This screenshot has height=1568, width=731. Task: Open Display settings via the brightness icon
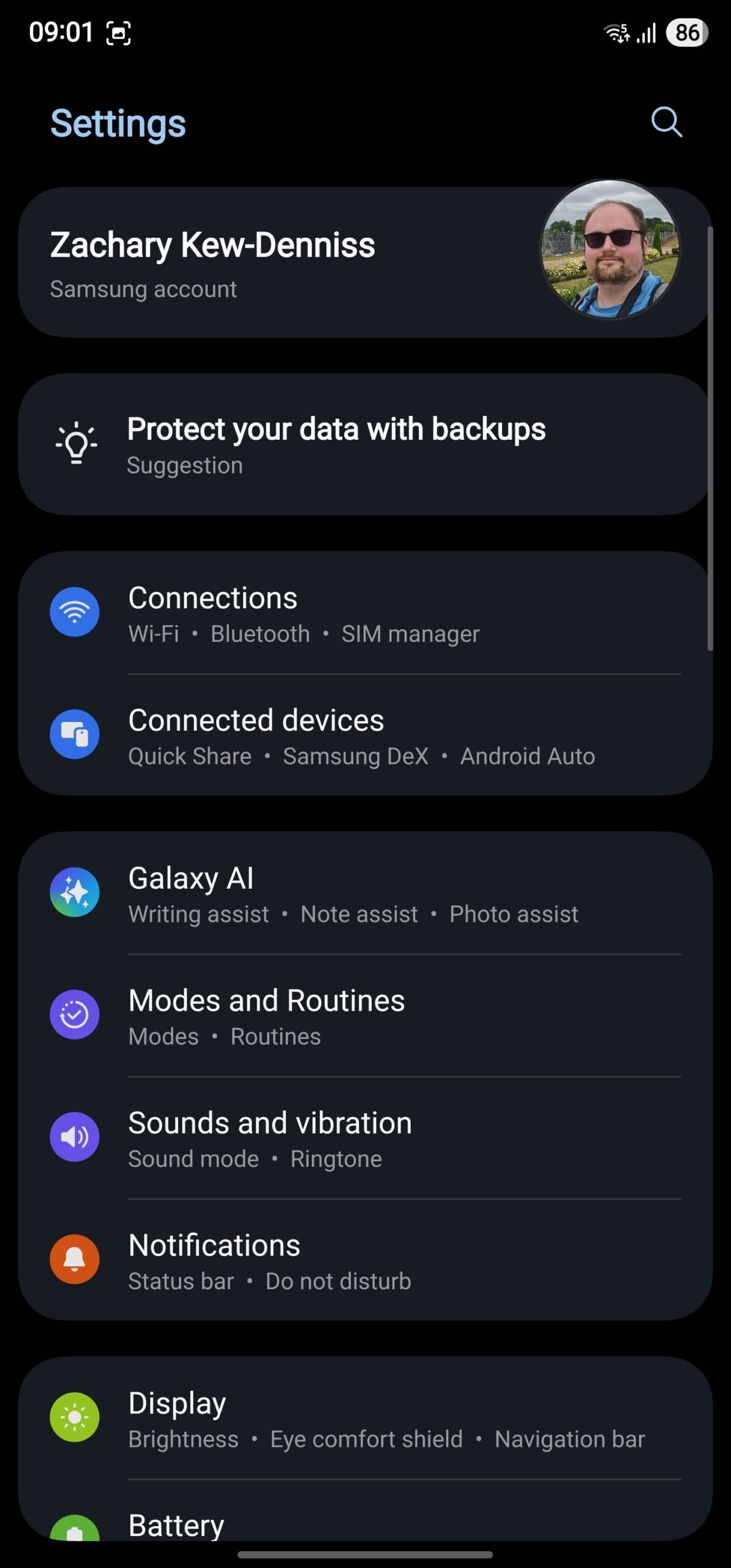75,1404
